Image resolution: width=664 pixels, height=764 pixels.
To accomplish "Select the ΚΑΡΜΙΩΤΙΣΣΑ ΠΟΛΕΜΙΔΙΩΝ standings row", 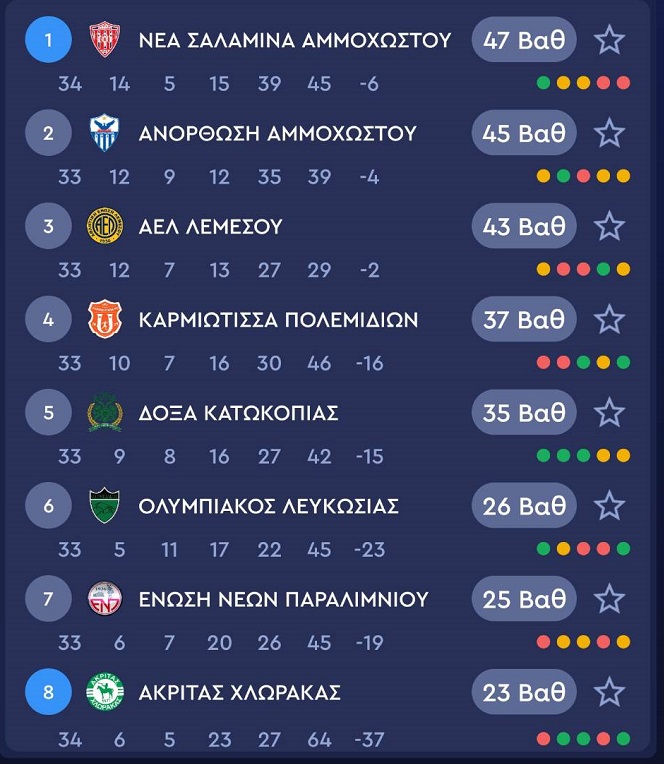I will (278, 320).
